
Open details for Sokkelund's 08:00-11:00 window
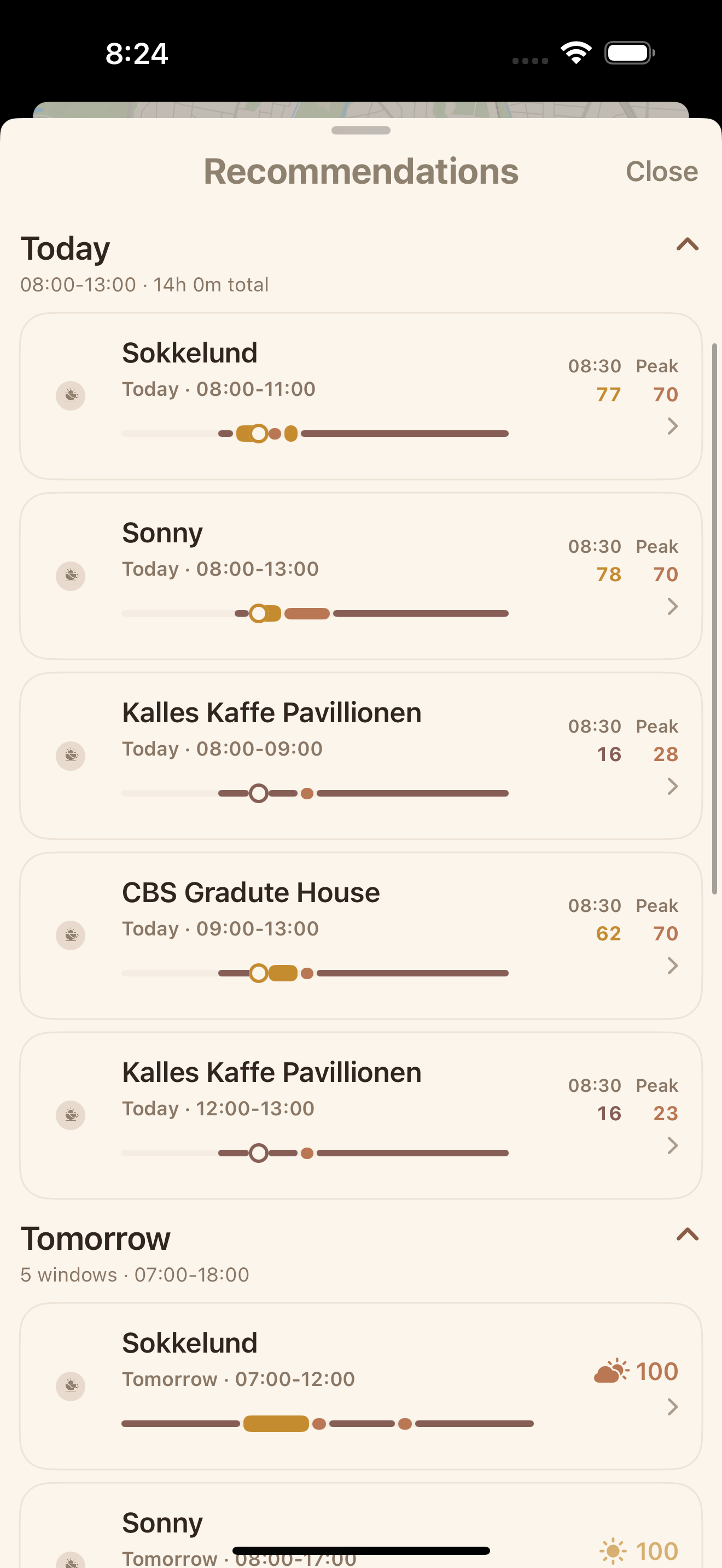click(x=672, y=426)
